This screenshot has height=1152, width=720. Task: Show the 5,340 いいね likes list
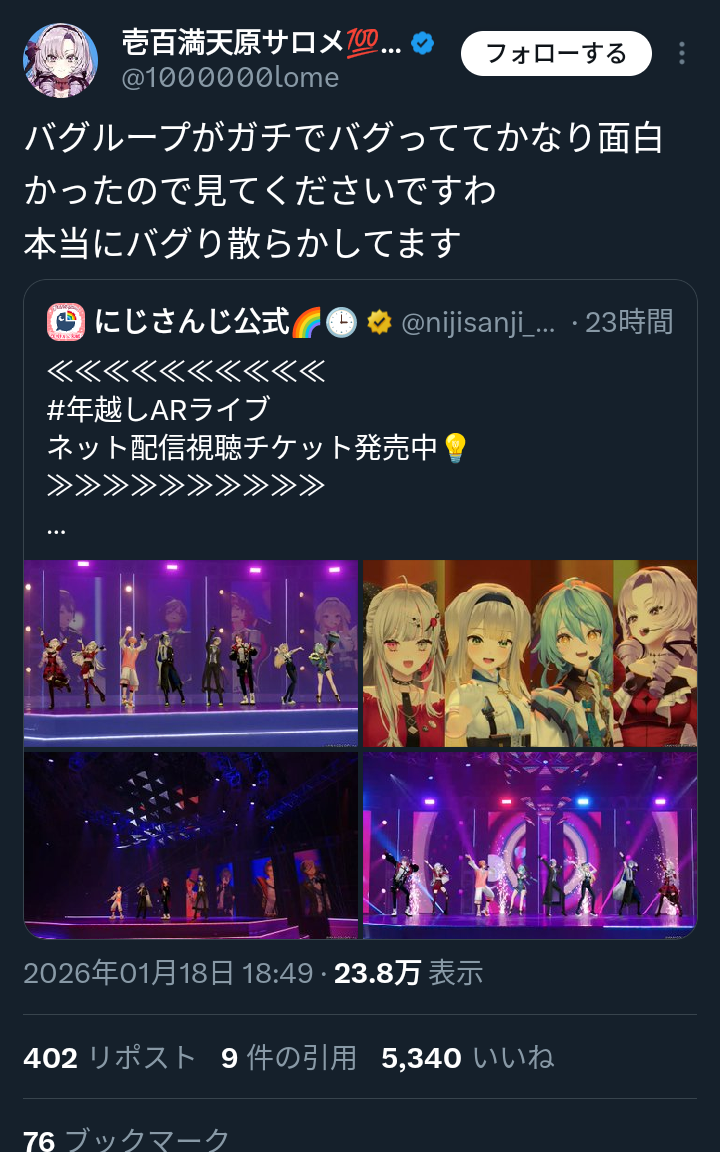tap(467, 1058)
